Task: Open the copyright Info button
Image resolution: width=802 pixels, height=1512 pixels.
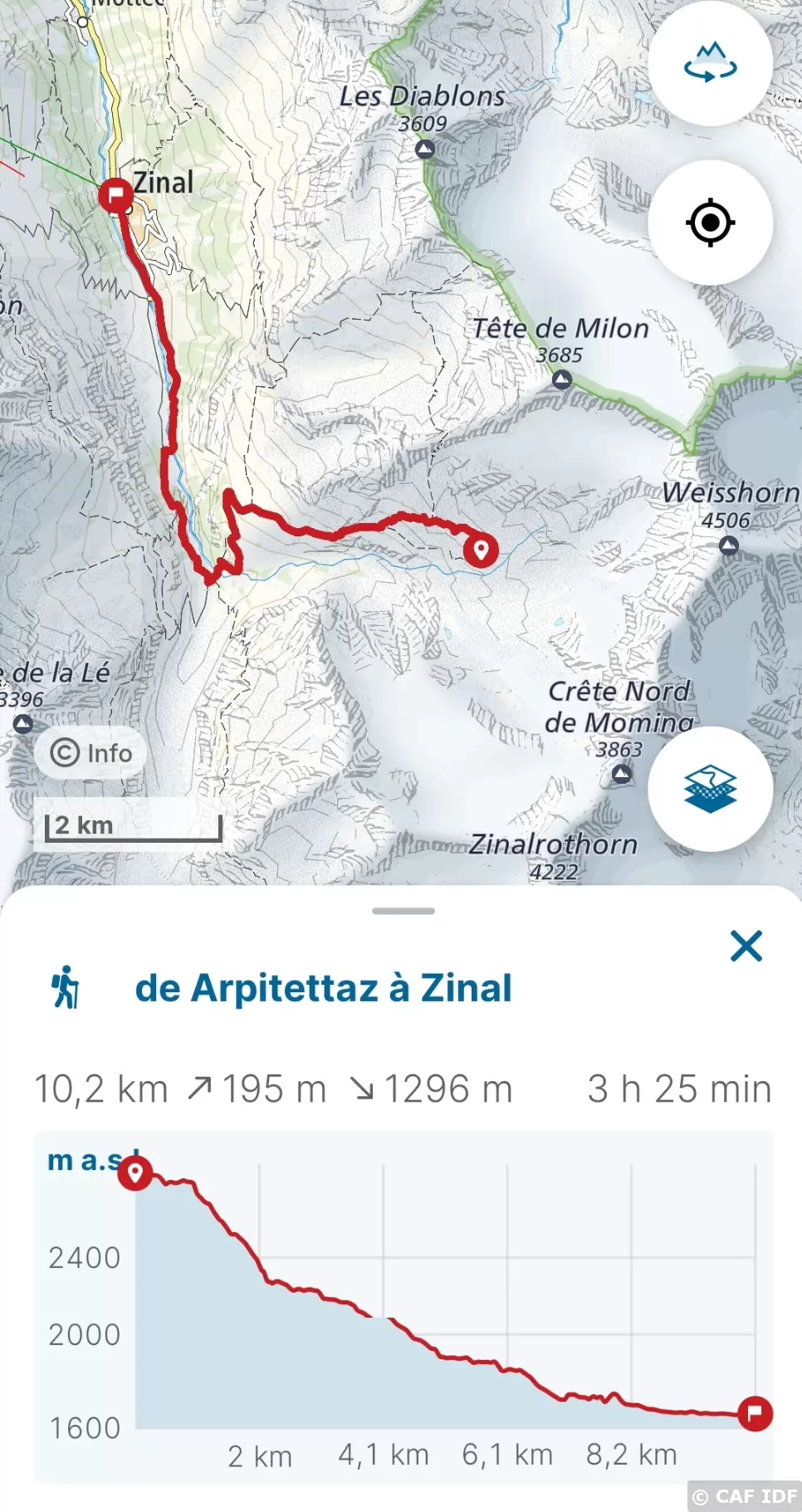Action: (91, 753)
